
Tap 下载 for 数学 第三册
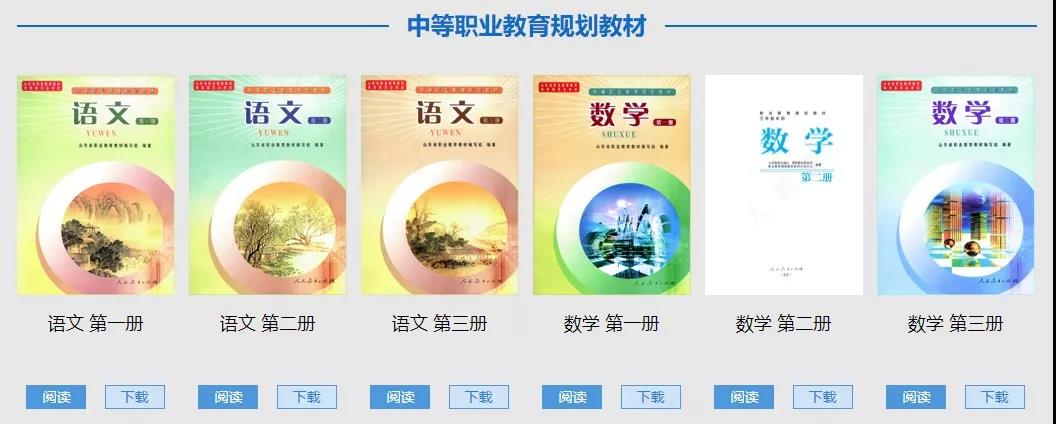995,397
